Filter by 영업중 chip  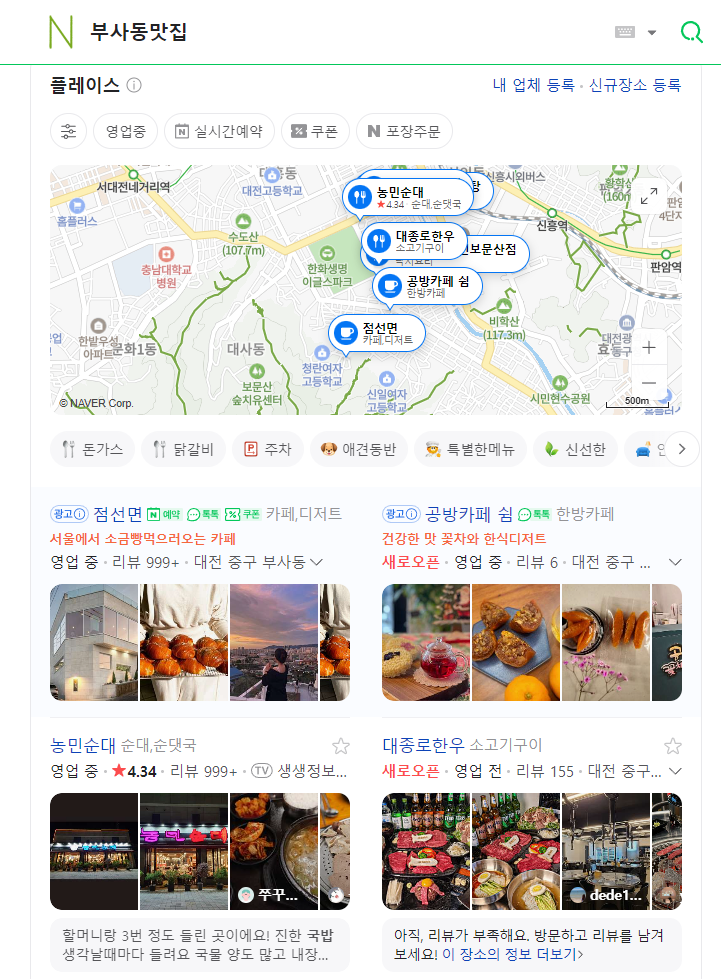(125, 131)
